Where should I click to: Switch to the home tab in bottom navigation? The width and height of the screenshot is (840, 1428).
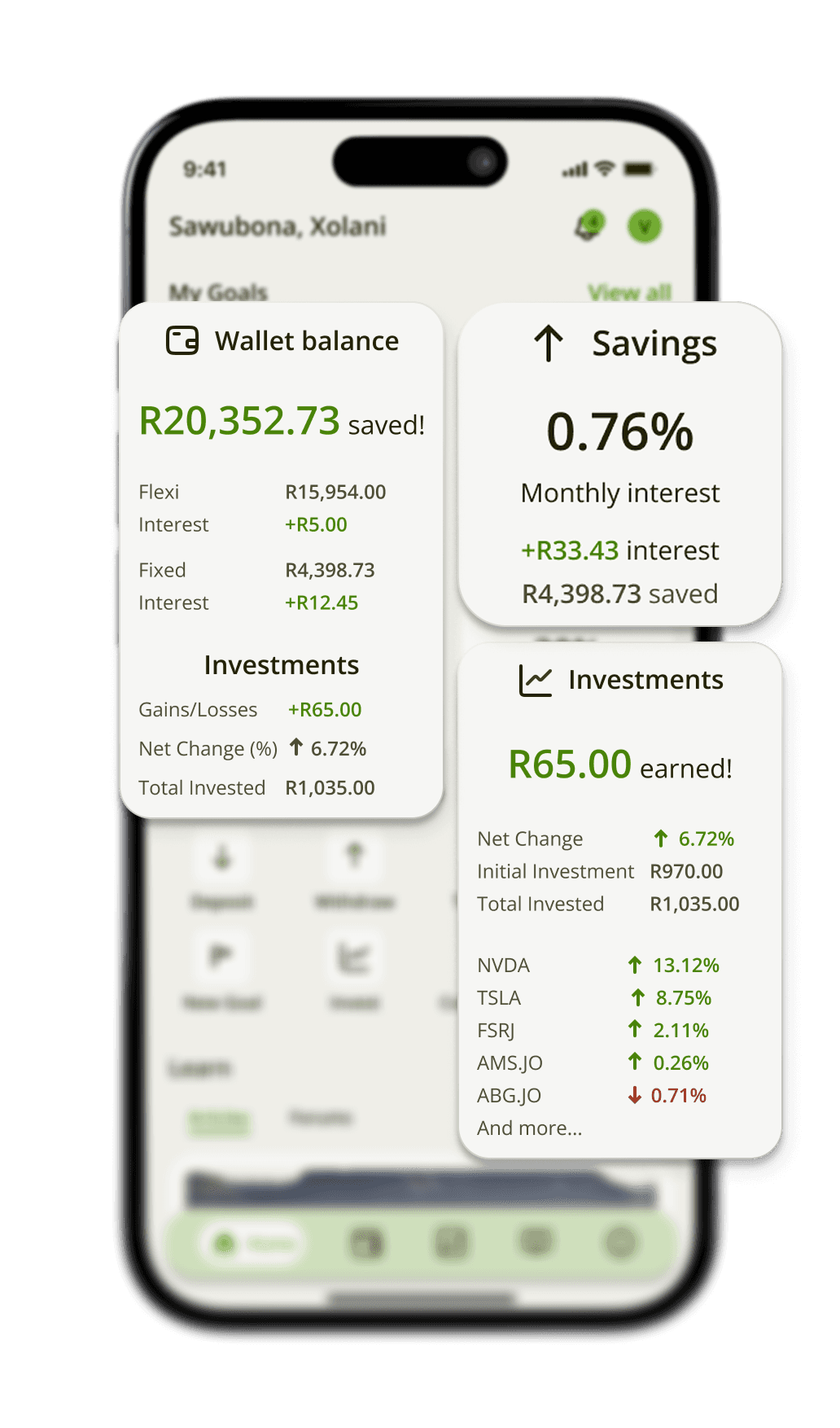click(x=254, y=1241)
